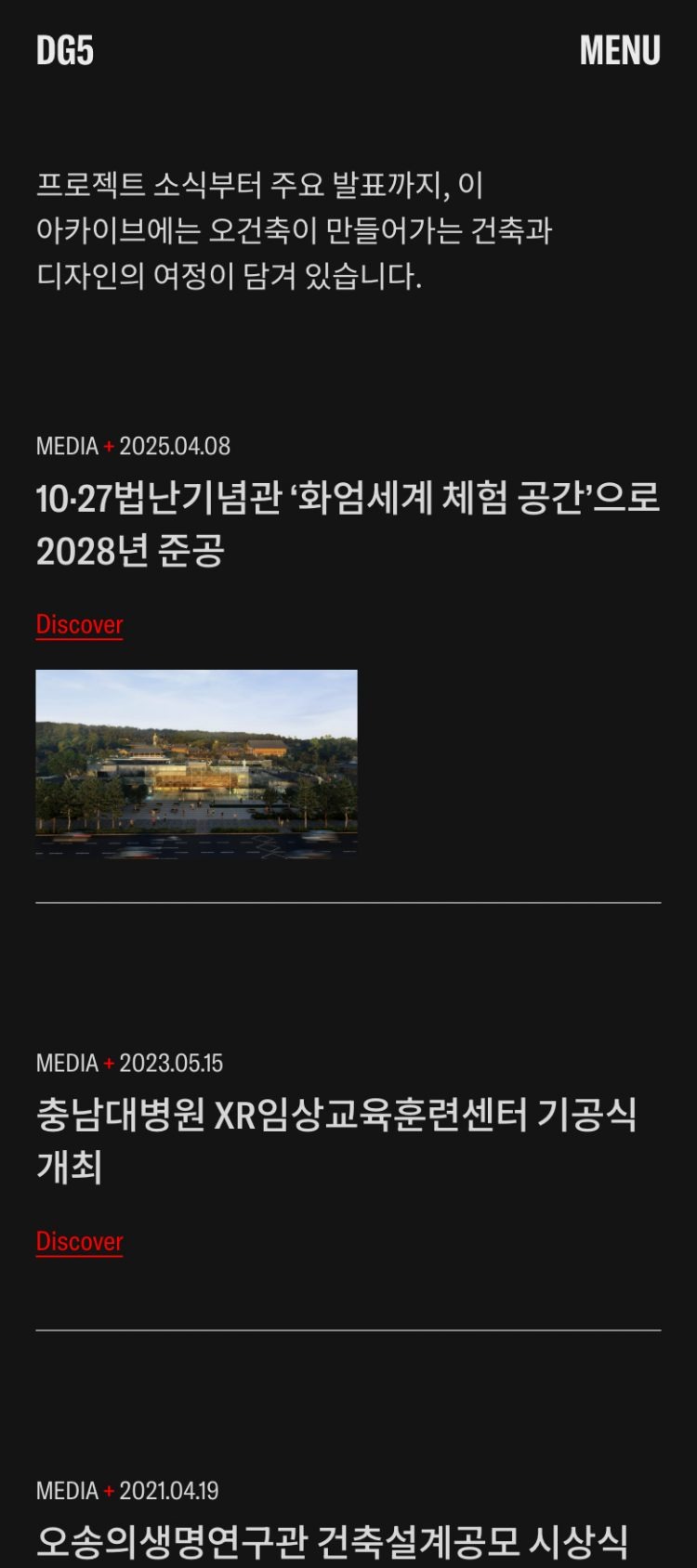Open the 10·27법난기념관 building image

pos(196,763)
